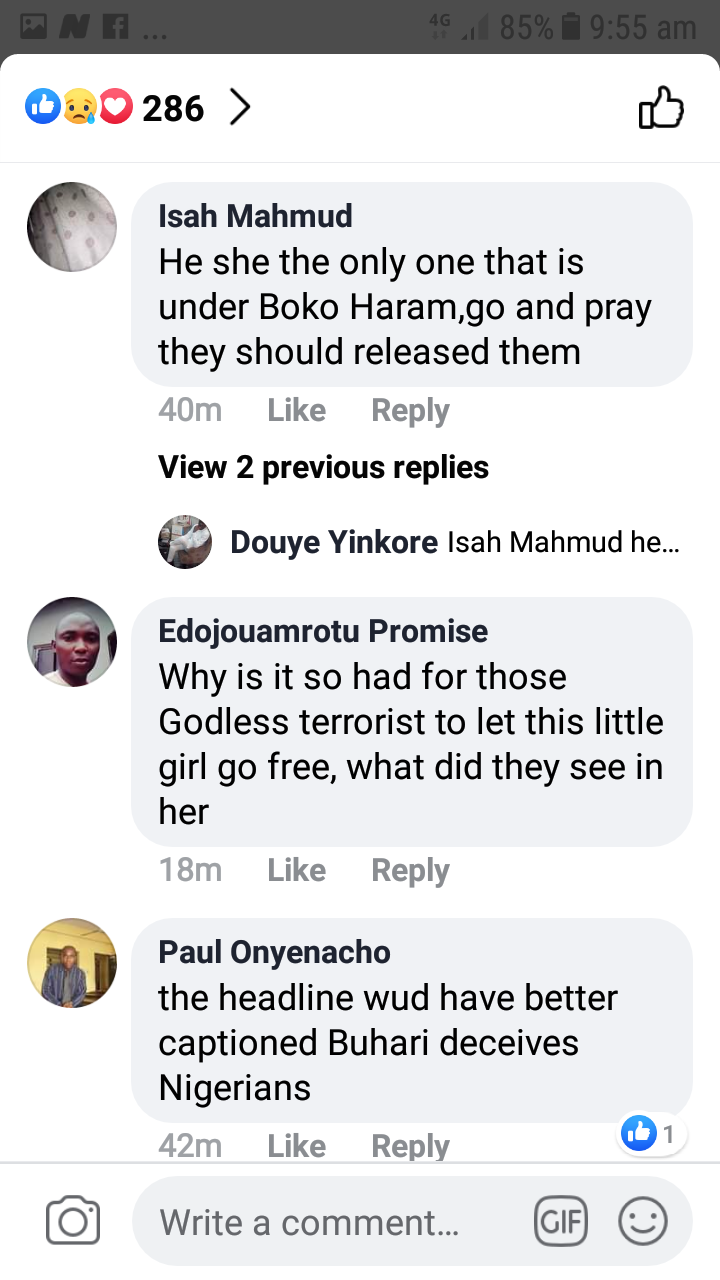
Task: Like Isah Mahmud's comment
Action: point(296,410)
